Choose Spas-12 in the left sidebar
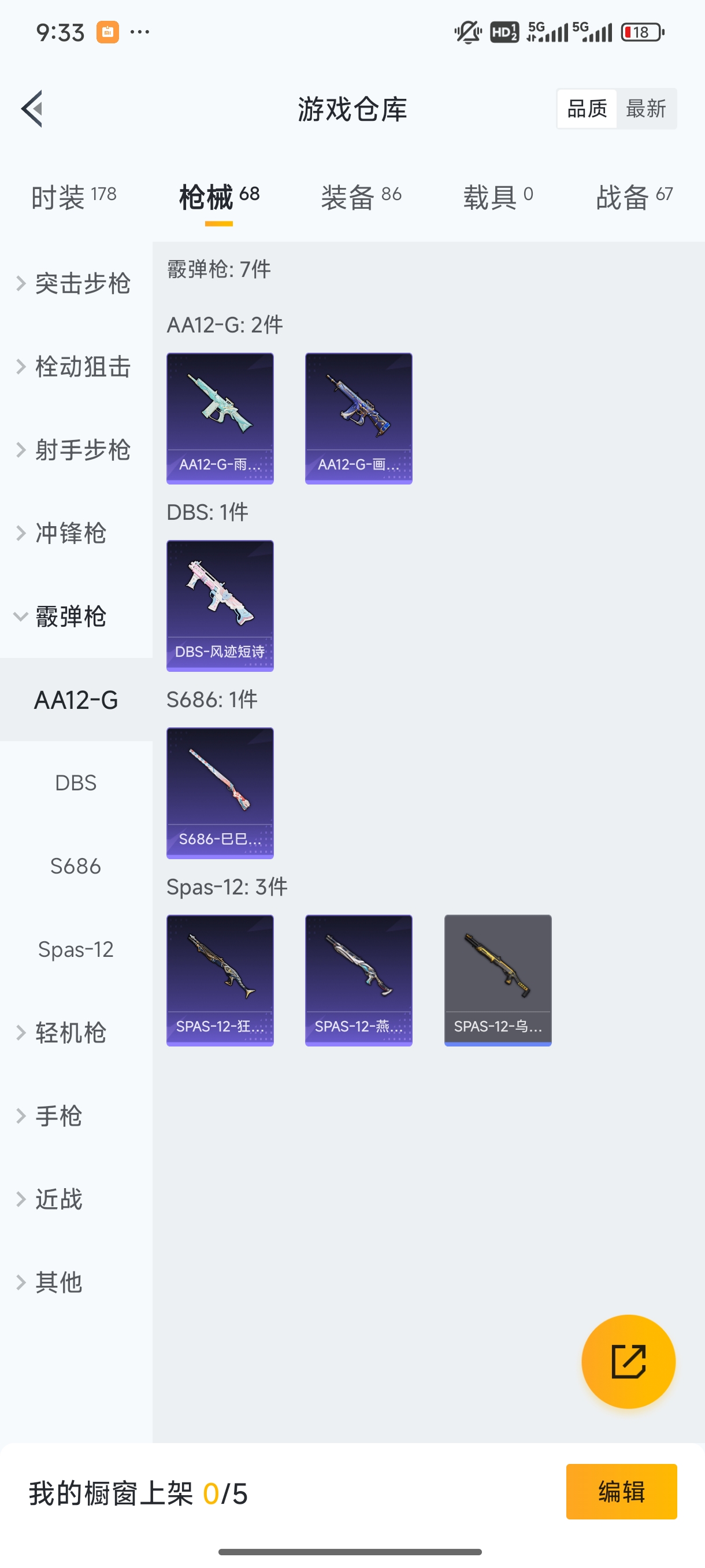Image resolution: width=705 pixels, height=1568 pixels. 76,949
